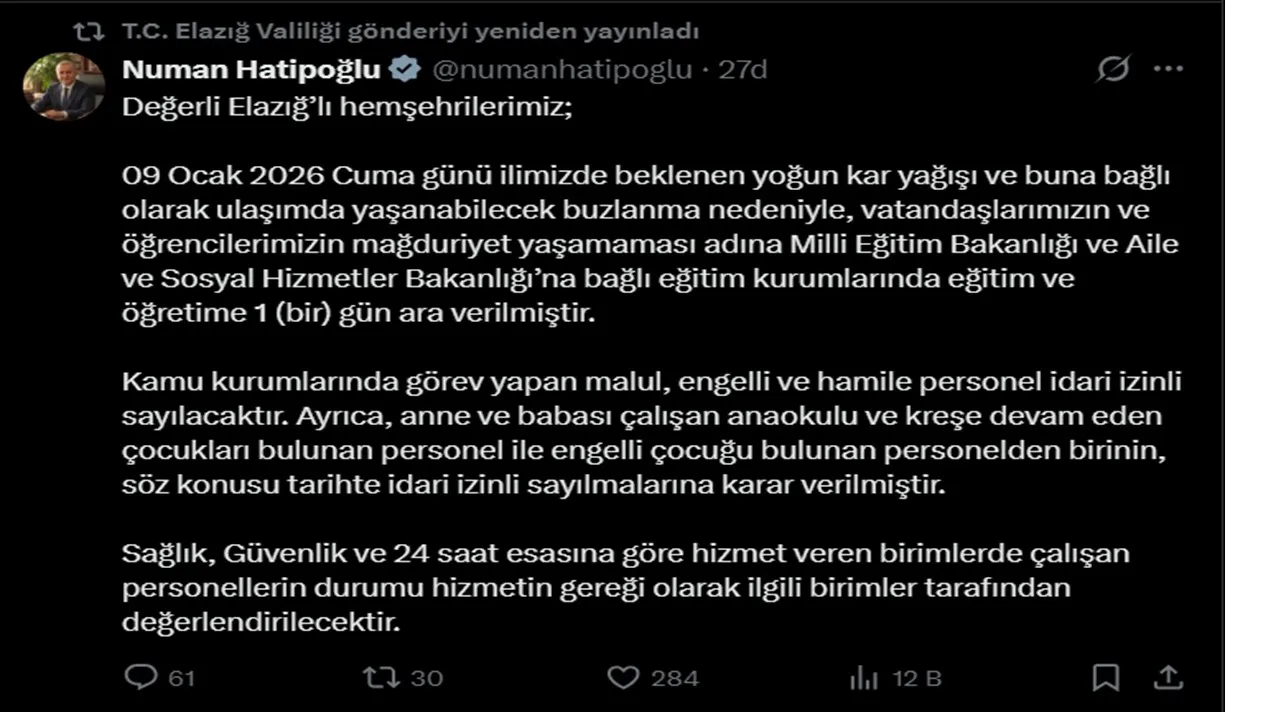Viewport: 1280px width, 720px height.
Task: Open the @numanhatipoglu handle
Action: [x=561, y=69]
